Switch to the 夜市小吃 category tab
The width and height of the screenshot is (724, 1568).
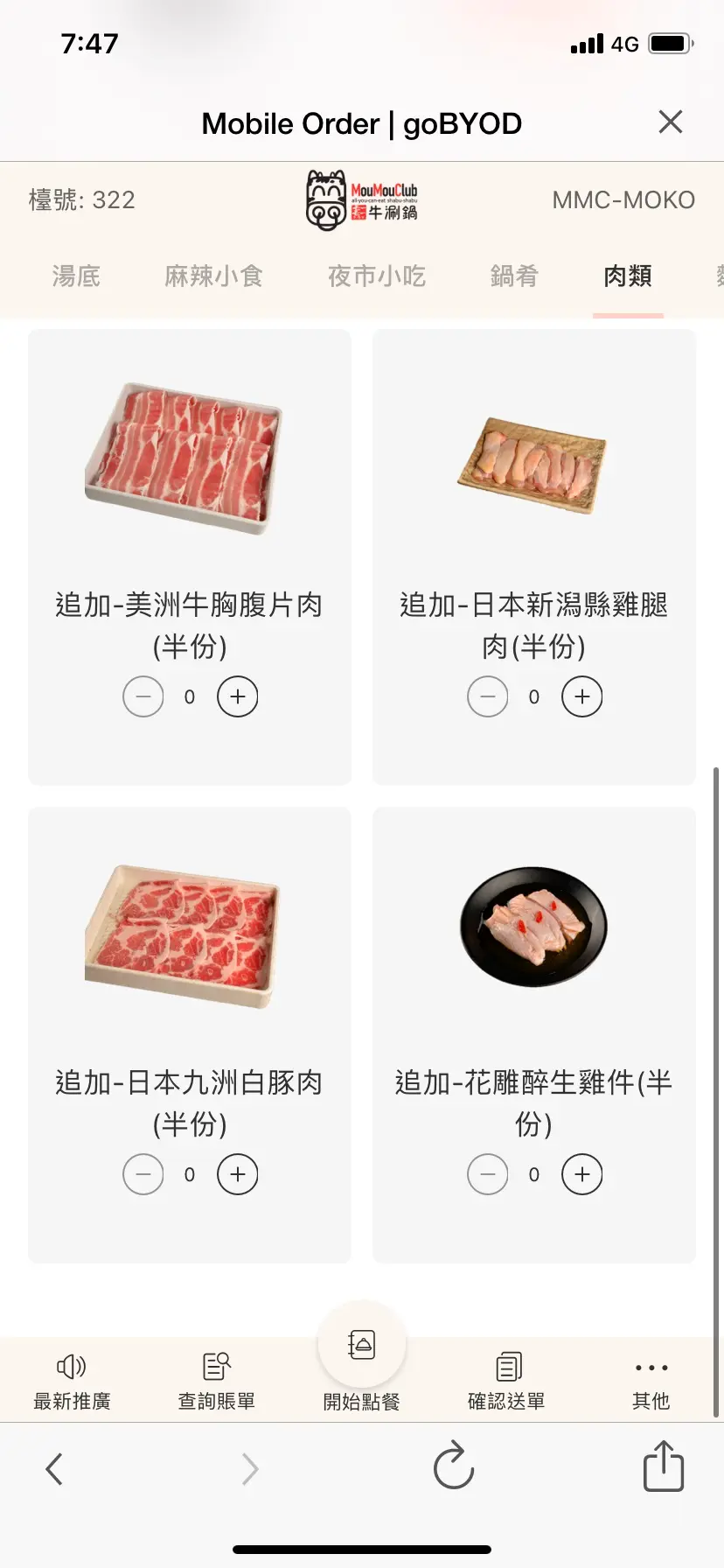point(377,276)
